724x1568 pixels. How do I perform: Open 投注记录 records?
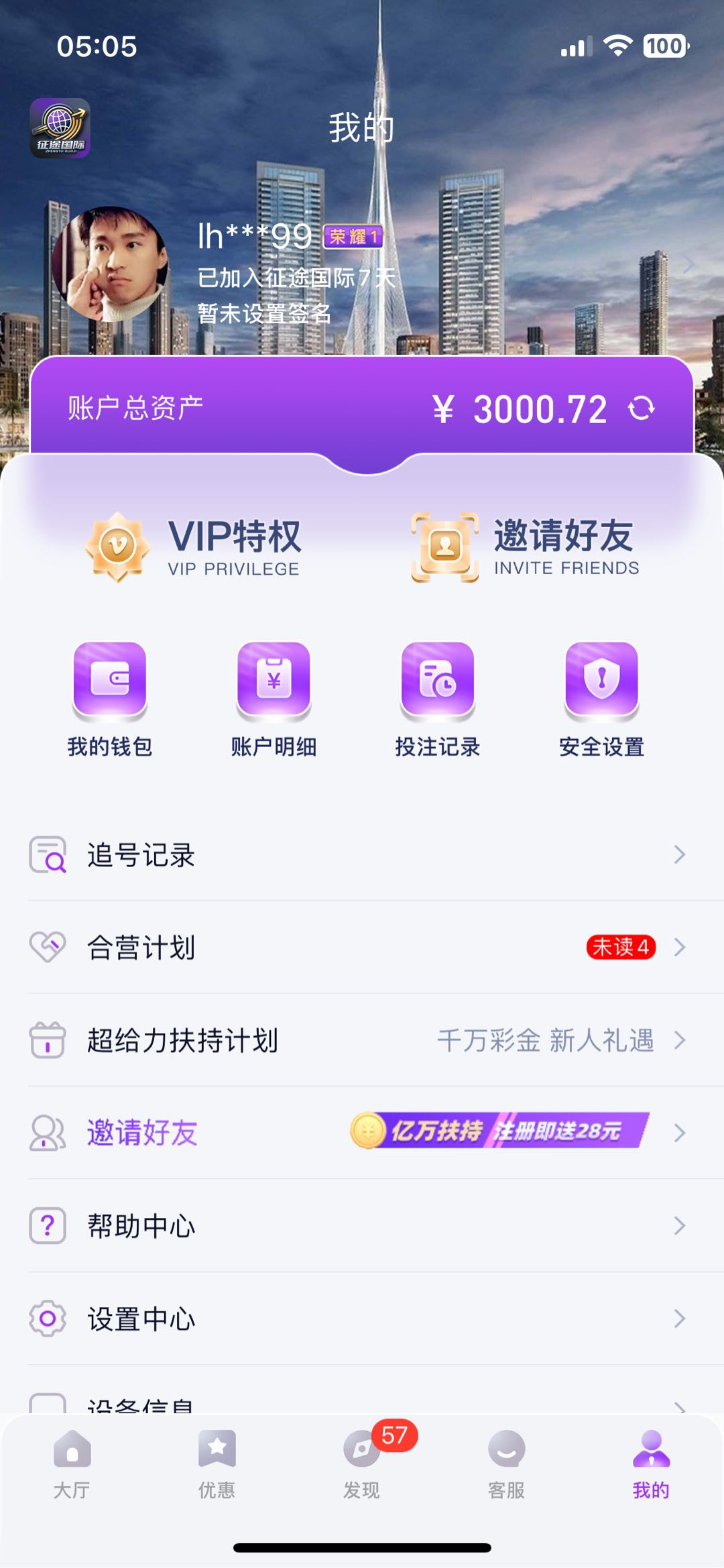(x=438, y=699)
